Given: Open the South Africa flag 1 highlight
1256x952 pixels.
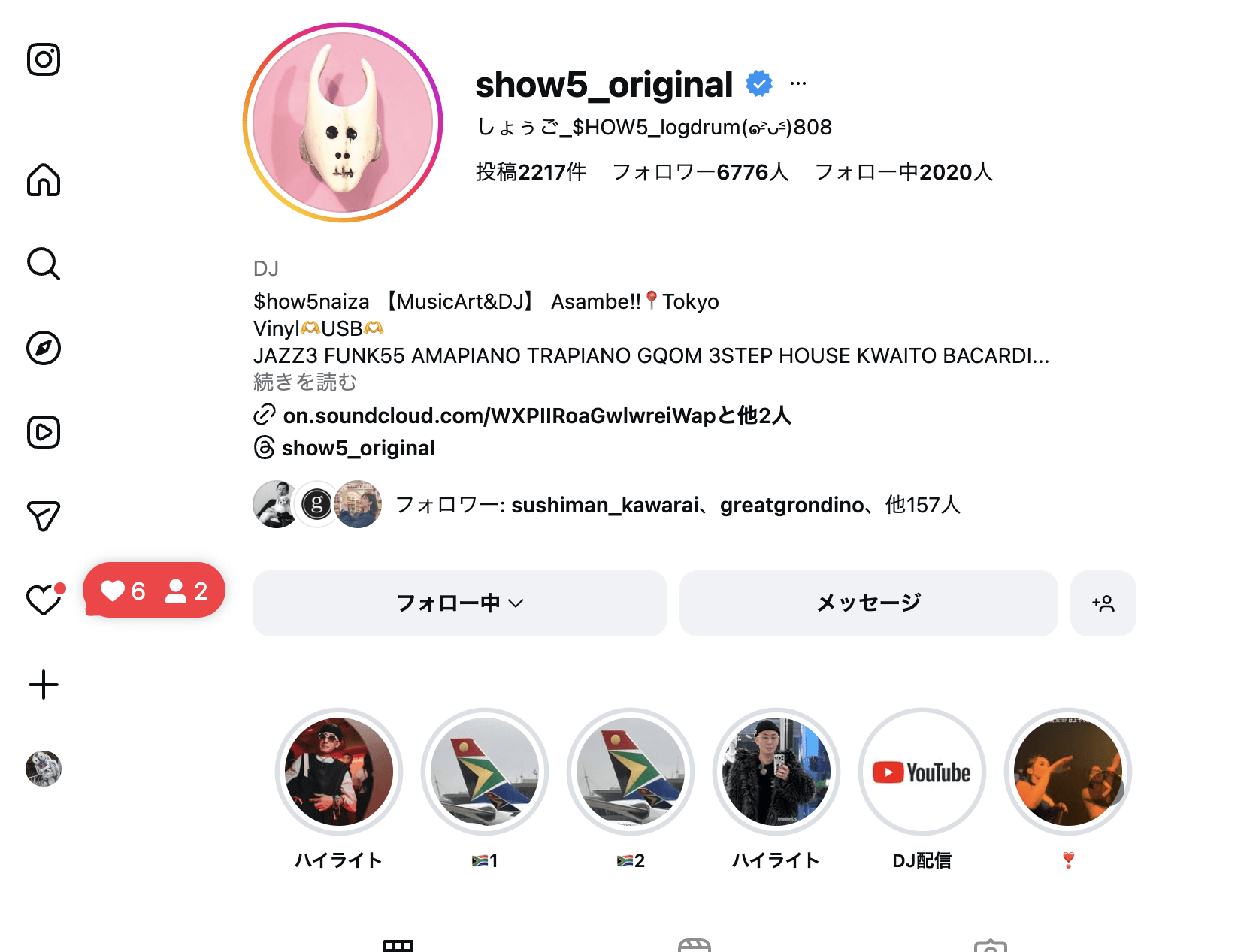Looking at the screenshot, I should 485,772.
